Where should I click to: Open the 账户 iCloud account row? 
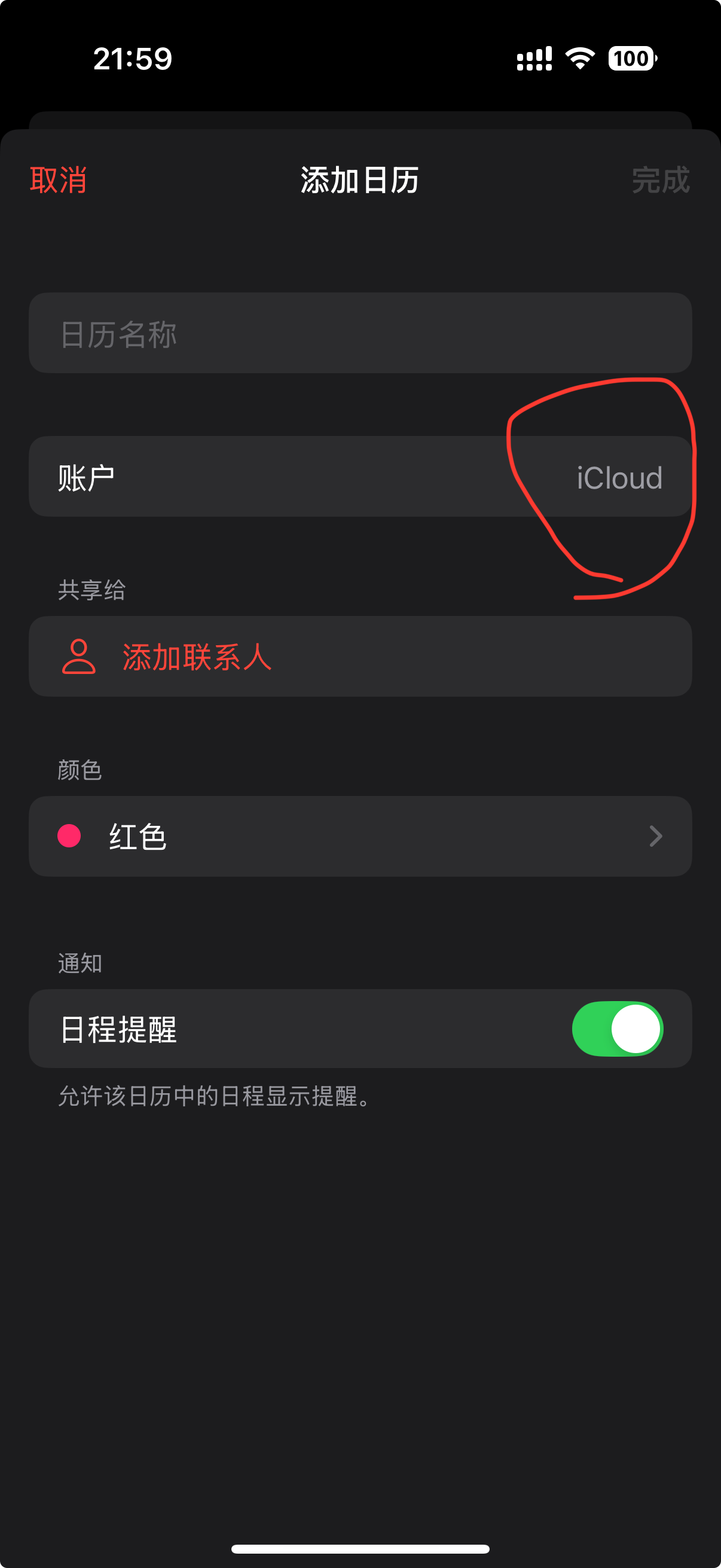point(360,477)
